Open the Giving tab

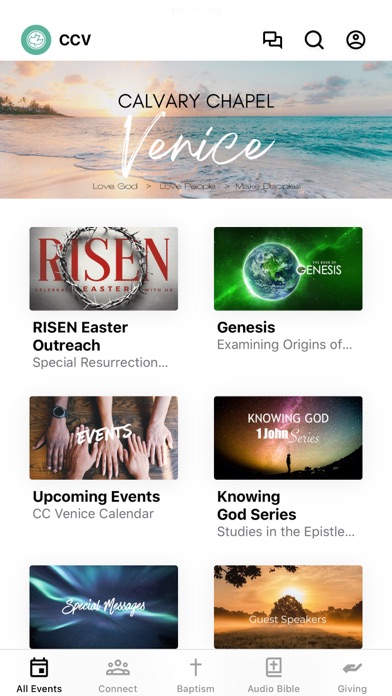pos(352,675)
